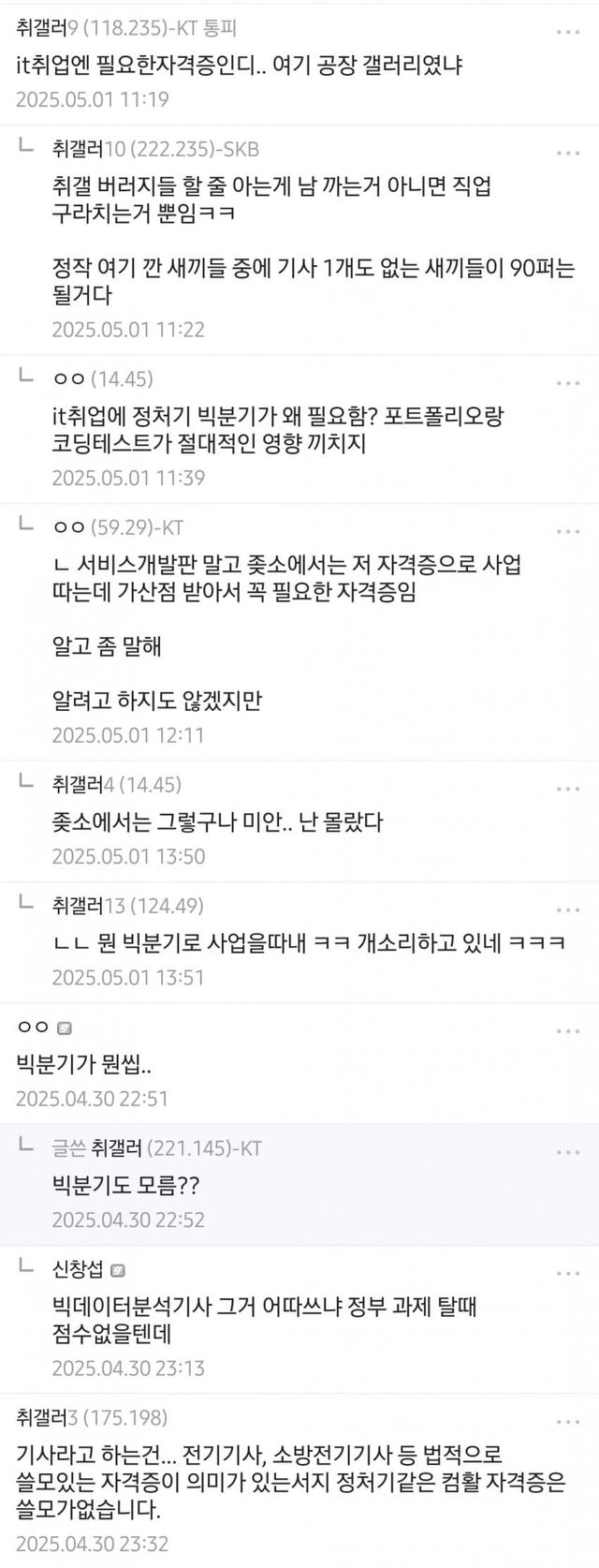Open the gallog icon next to 신창섭
This screenshot has width=599, height=1568.
118,1271
